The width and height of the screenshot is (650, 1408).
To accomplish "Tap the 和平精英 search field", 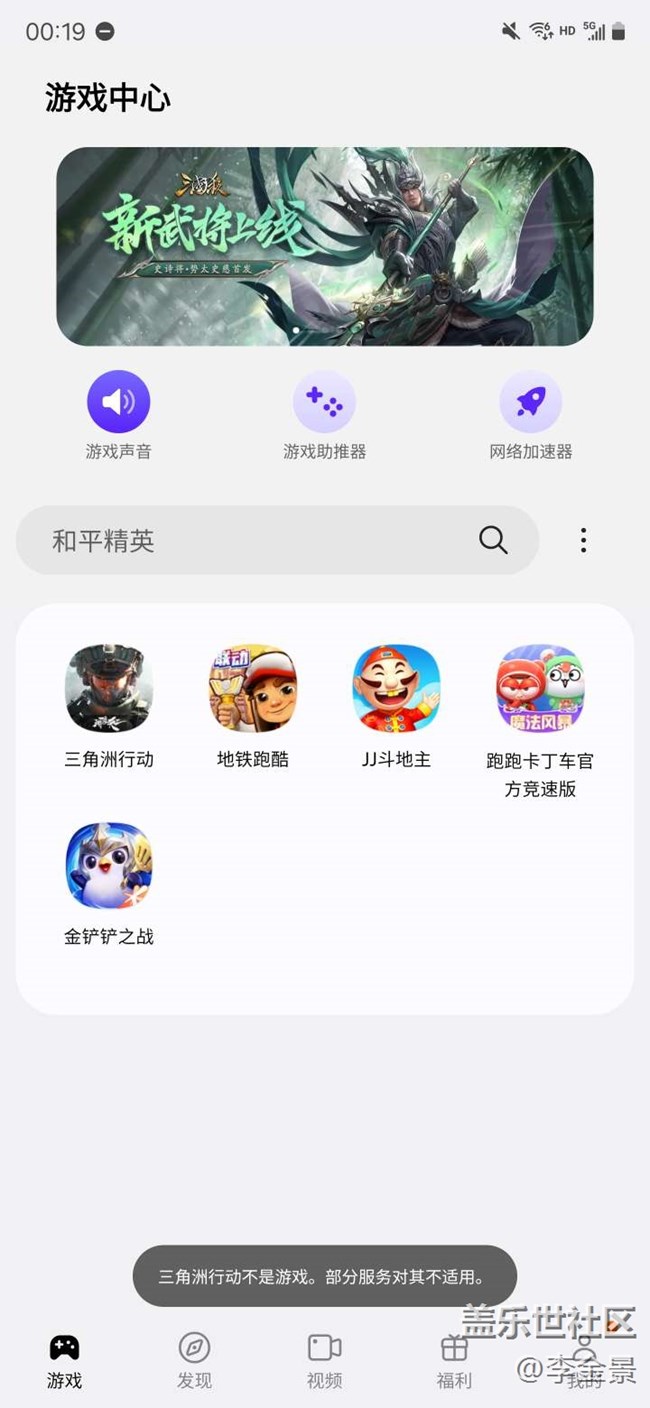I will point(250,541).
